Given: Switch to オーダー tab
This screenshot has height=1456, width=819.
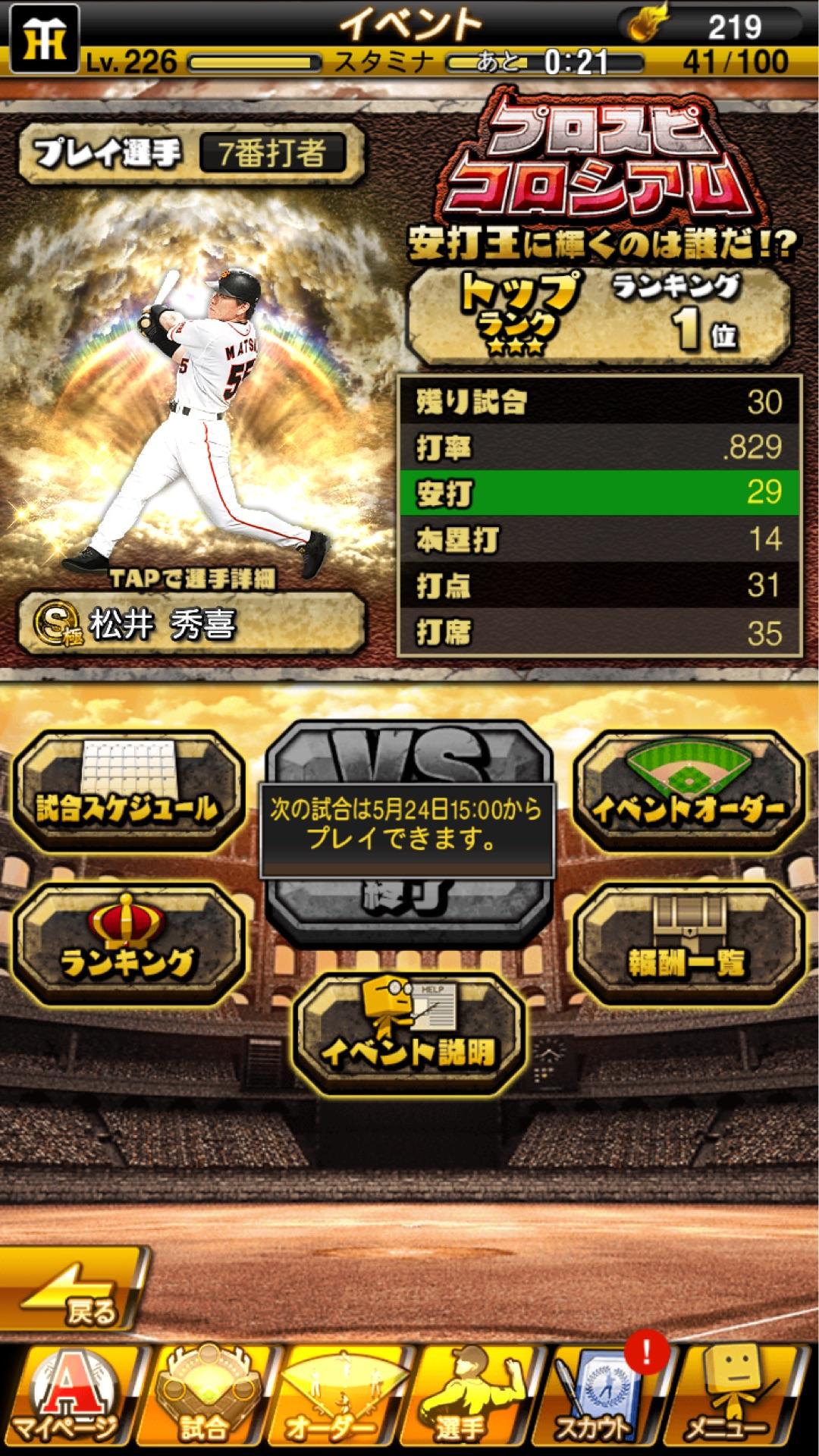Looking at the screenshot, I should [337, 1401].
